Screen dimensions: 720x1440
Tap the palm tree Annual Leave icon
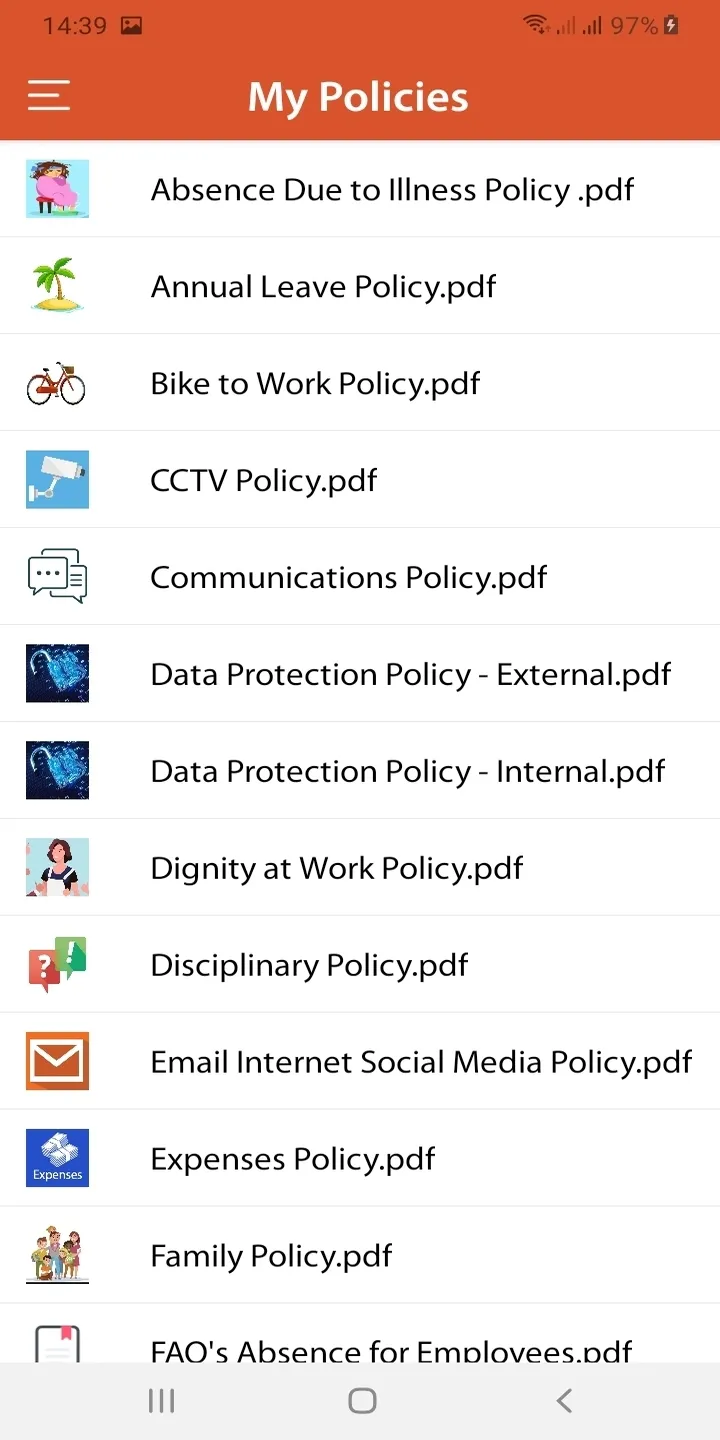(57, 285)
